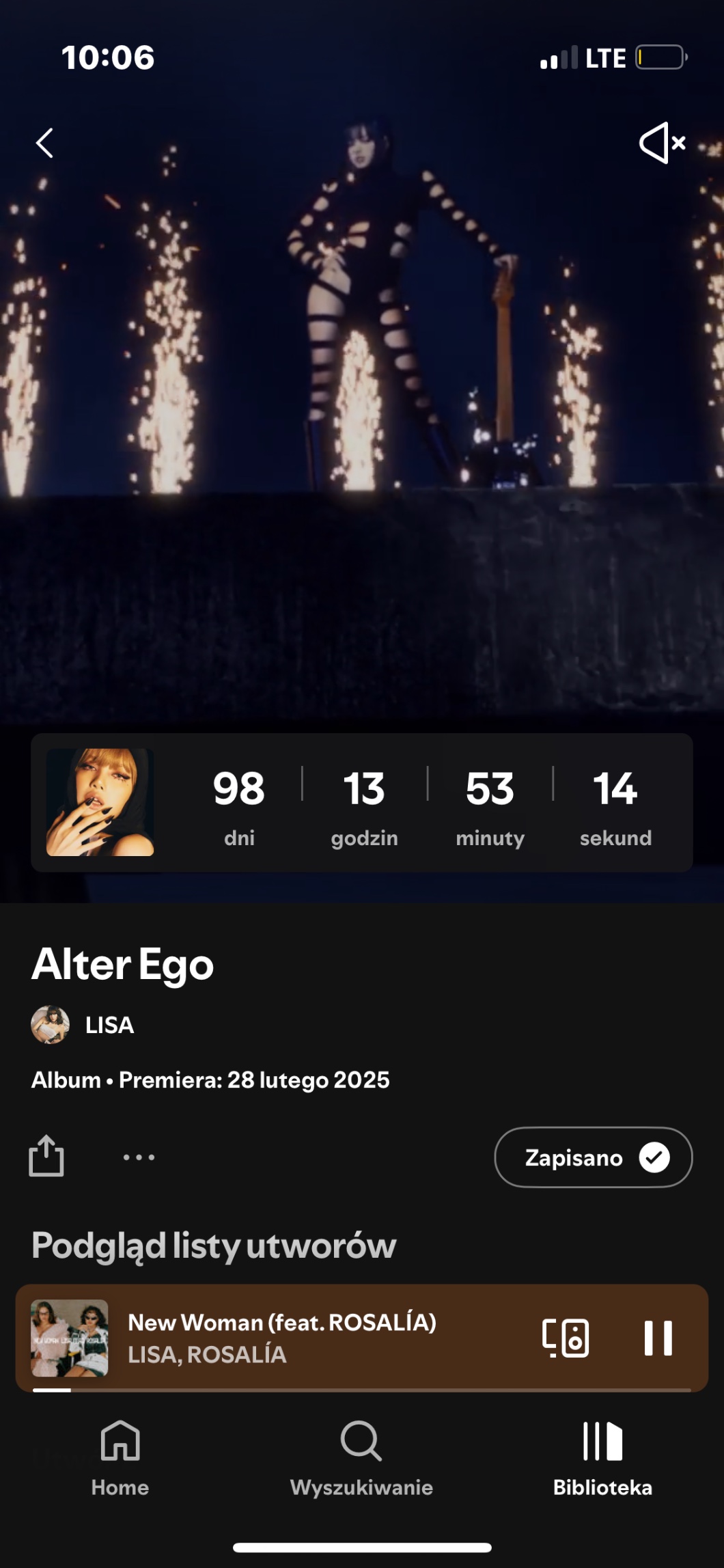Tap the Zapisano button to unsave the album
Screen dimensions: 724x1568
click(593, 1157)
